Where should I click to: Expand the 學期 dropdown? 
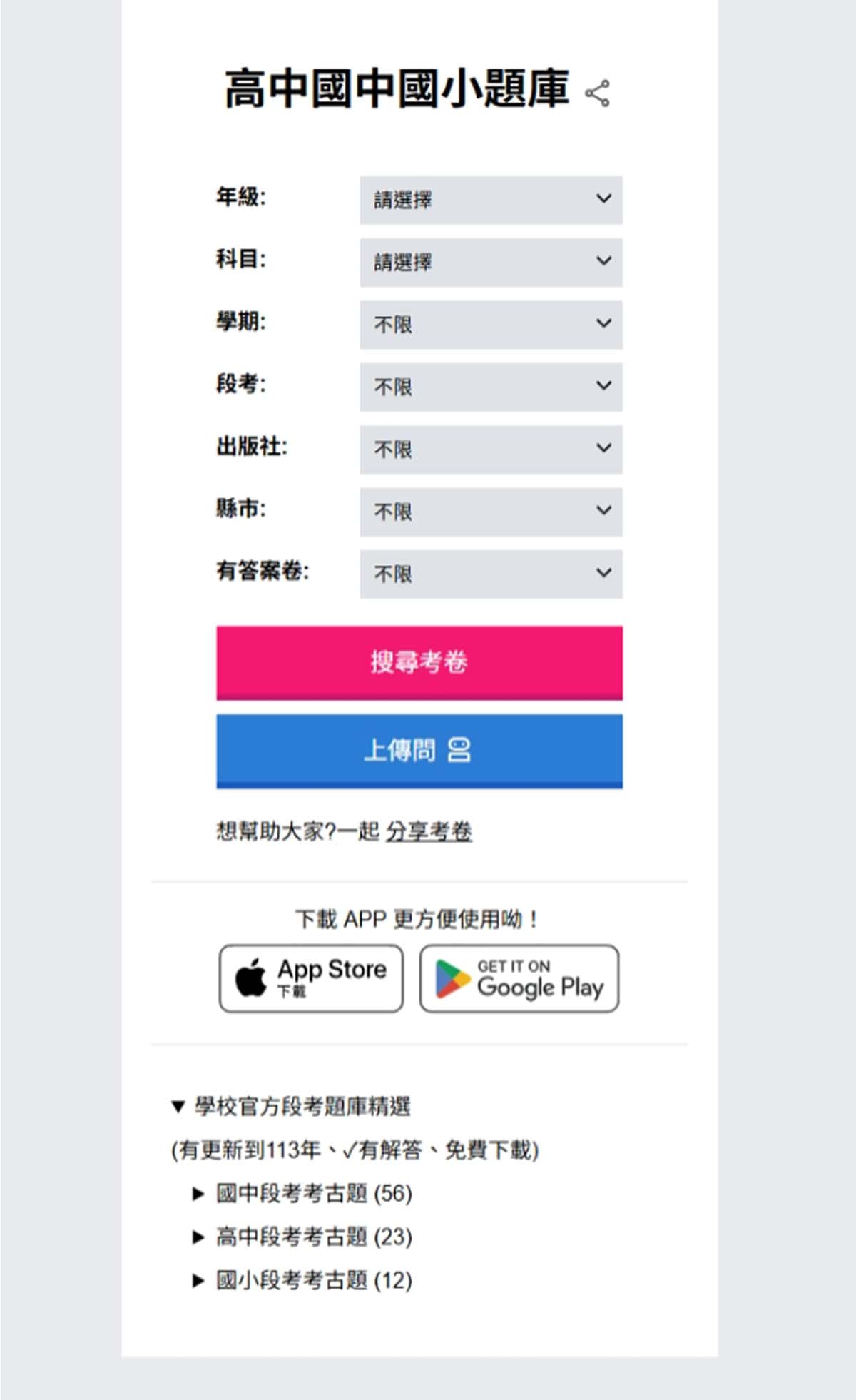click(491, 325)
